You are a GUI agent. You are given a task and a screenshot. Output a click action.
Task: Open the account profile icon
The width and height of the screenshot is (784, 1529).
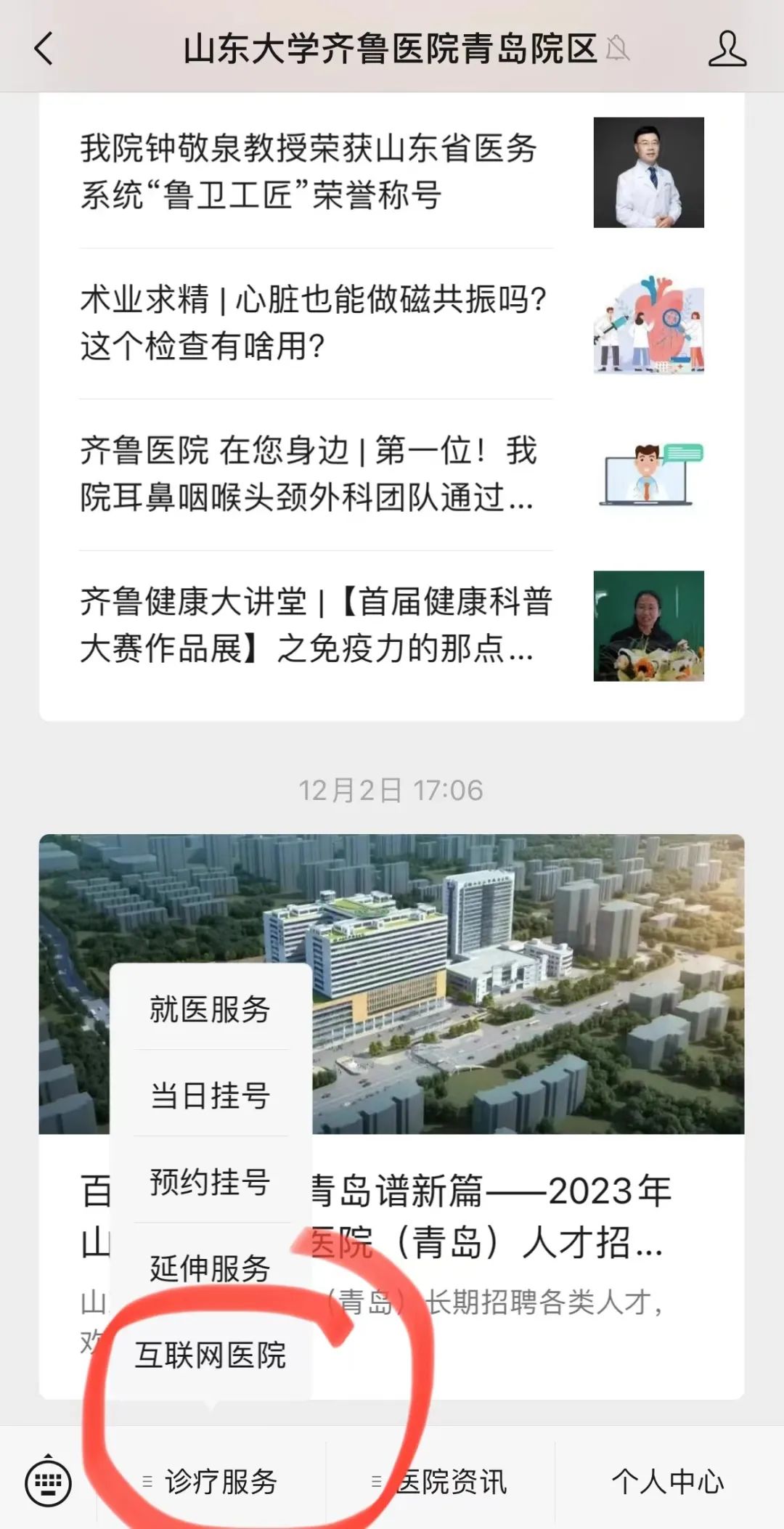(x=727, y=49)
